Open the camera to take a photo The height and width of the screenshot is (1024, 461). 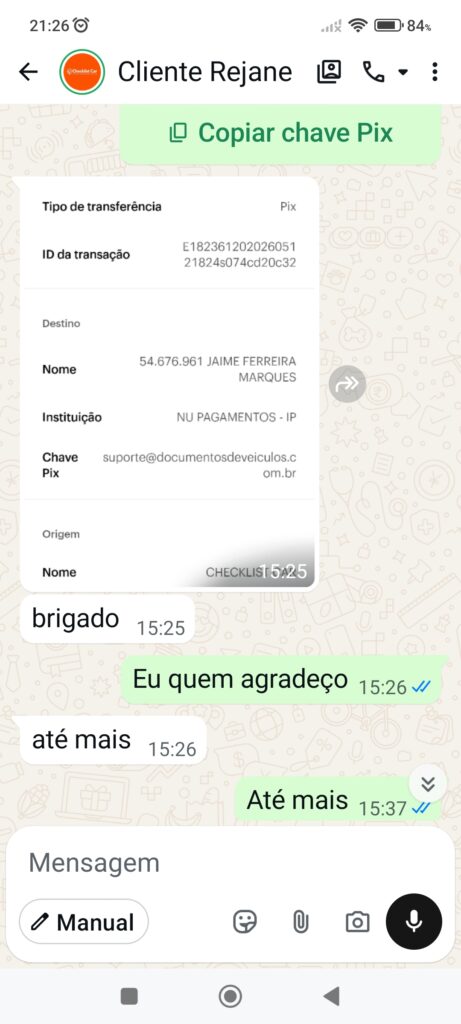[x=357, y=922]
